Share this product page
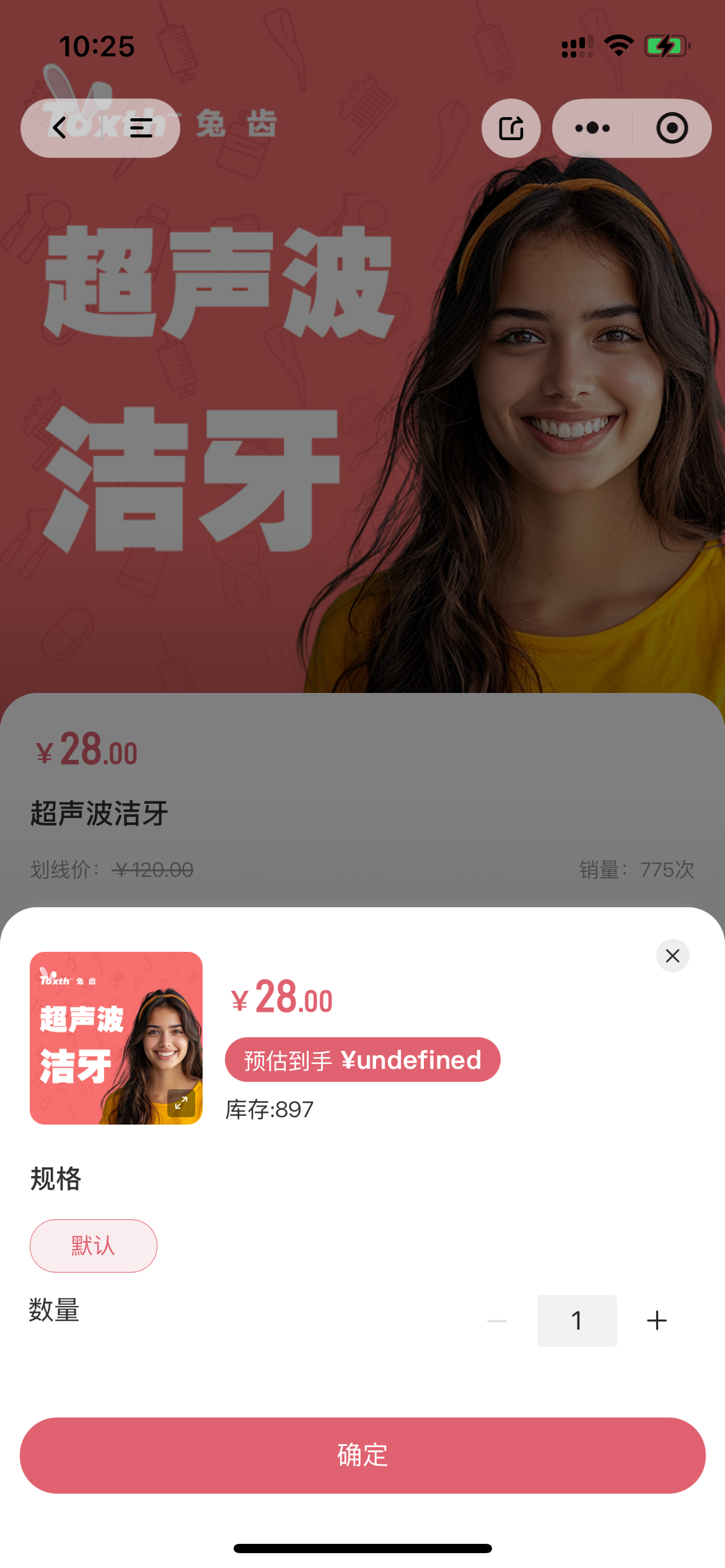 [x=511, y=128]
